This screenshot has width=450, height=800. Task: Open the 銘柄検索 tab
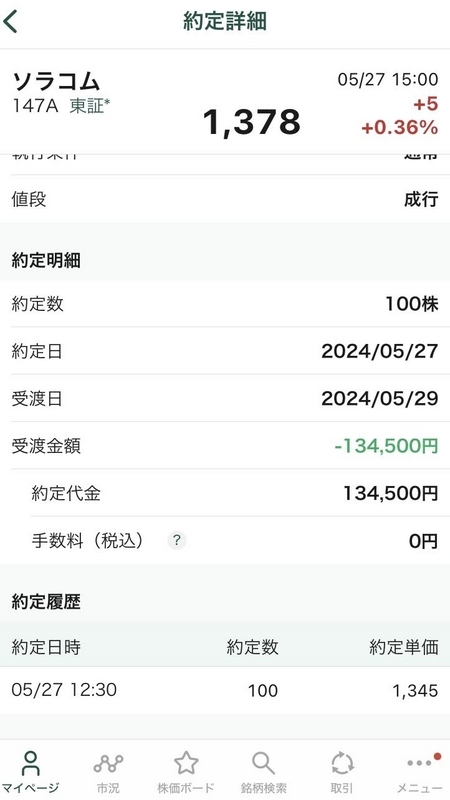point(264,771)
